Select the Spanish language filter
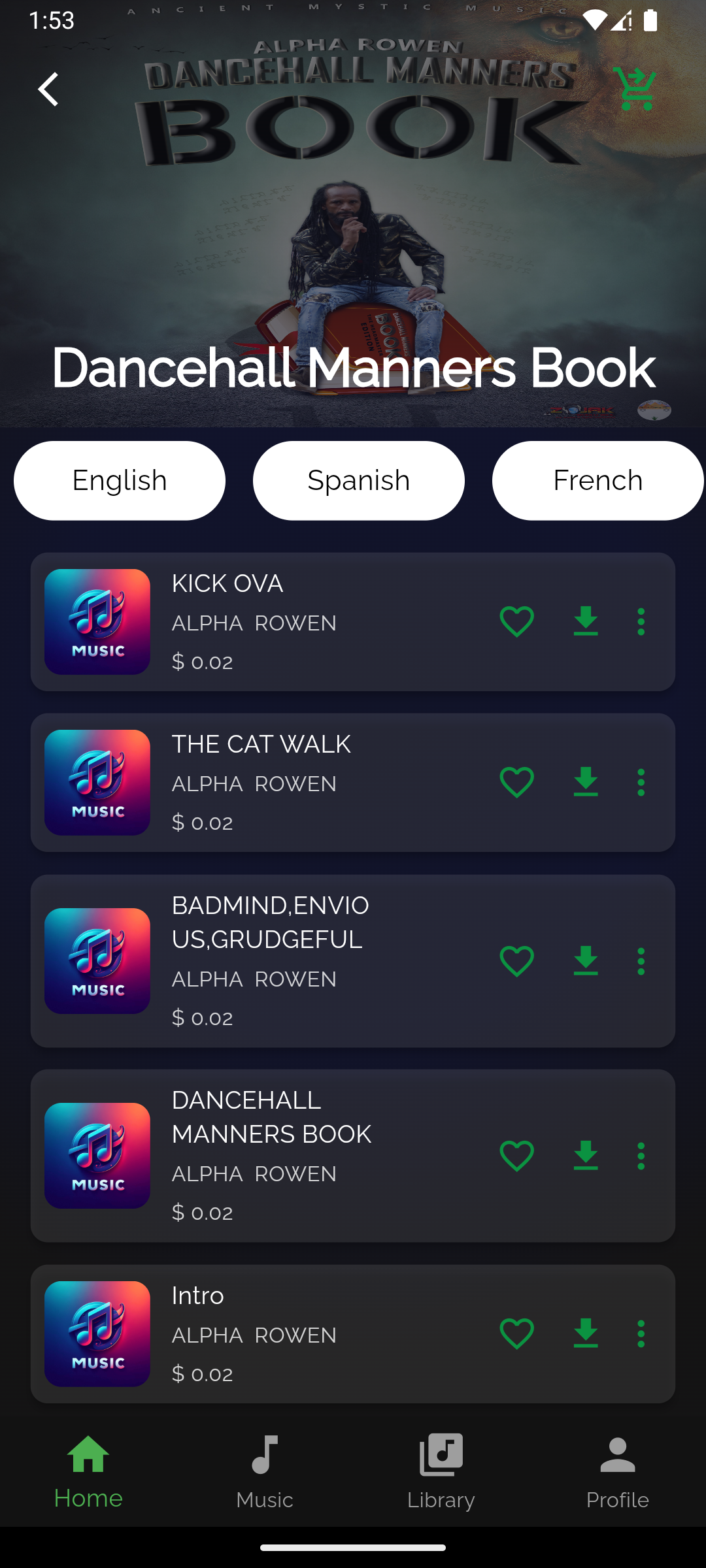This screenshot has height=1568, width=706. coord(358,480)
